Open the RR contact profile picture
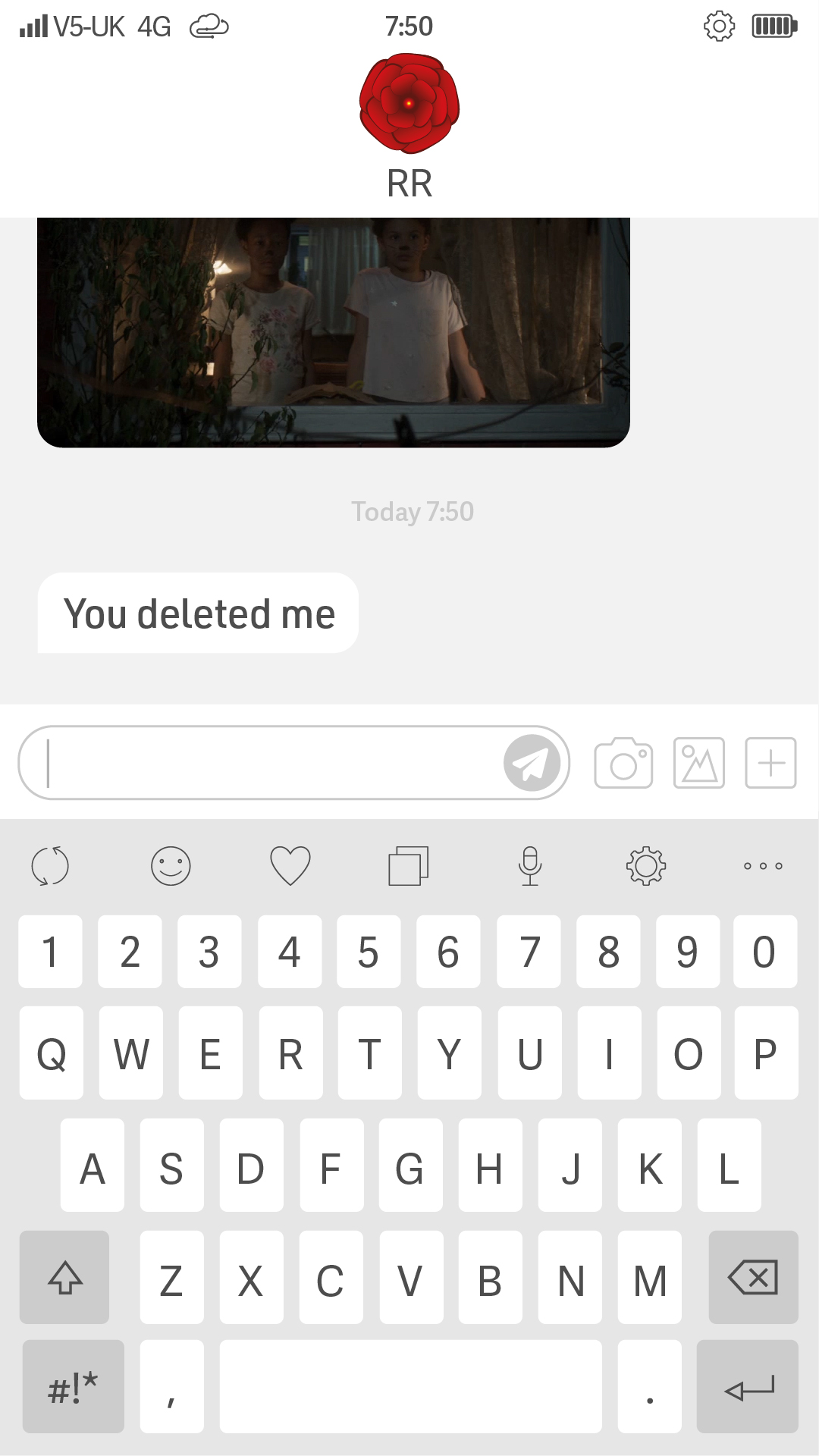This screenshot has width=819, height=1456. click(409, 103)
